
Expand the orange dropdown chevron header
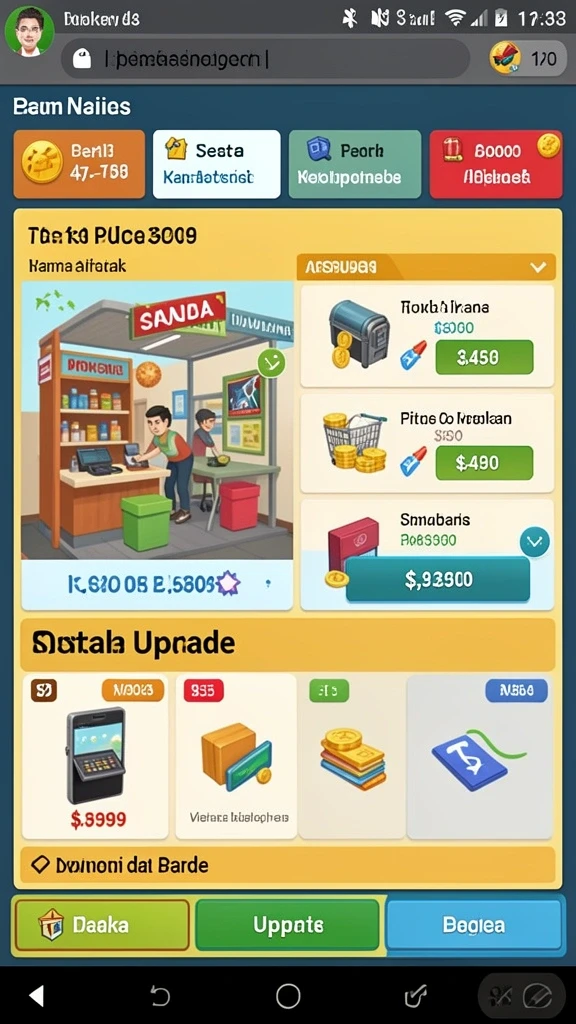(426, 267)
